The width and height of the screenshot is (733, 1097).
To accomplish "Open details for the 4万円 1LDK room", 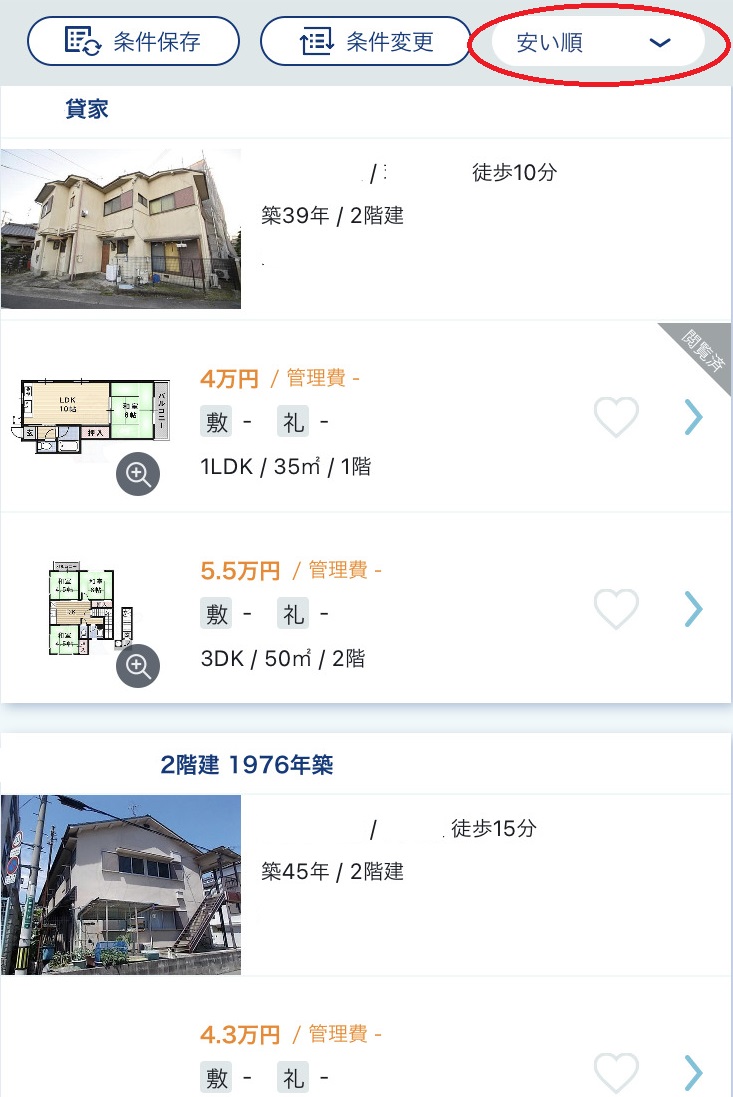I will (694, 417).
